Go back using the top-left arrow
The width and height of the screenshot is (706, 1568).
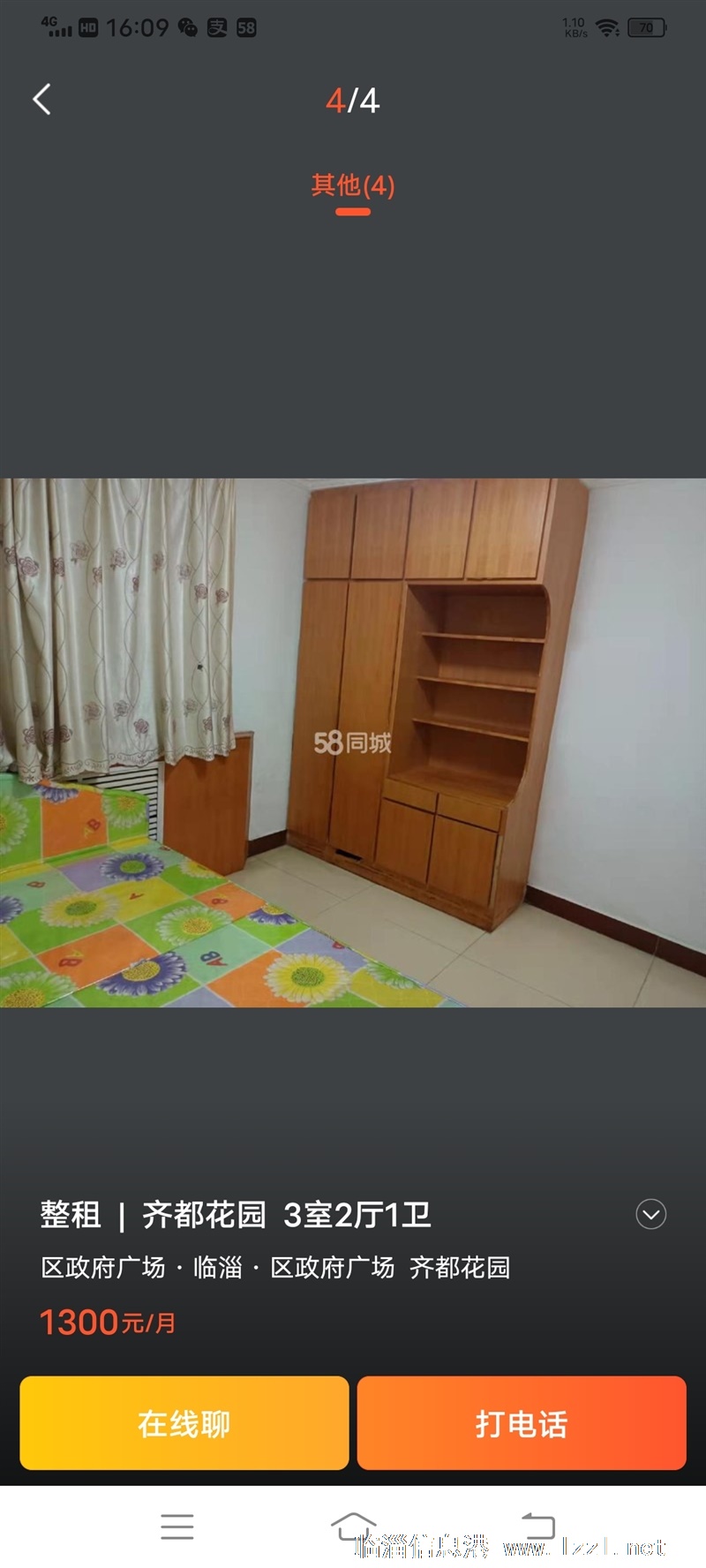click(41, 100)
